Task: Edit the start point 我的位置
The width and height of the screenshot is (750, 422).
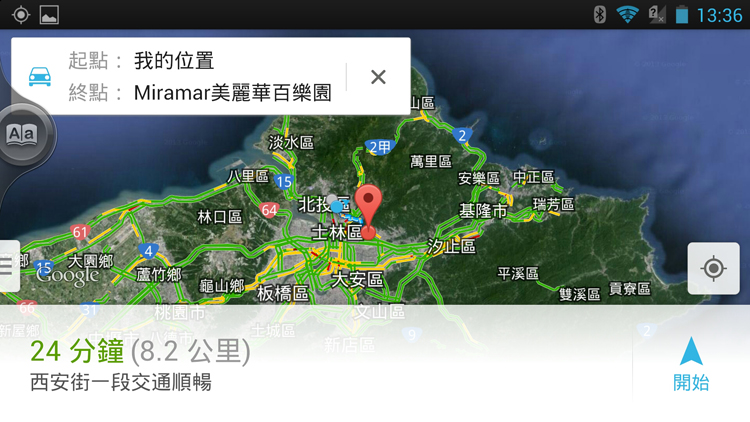Action: [x=174, y=61]
